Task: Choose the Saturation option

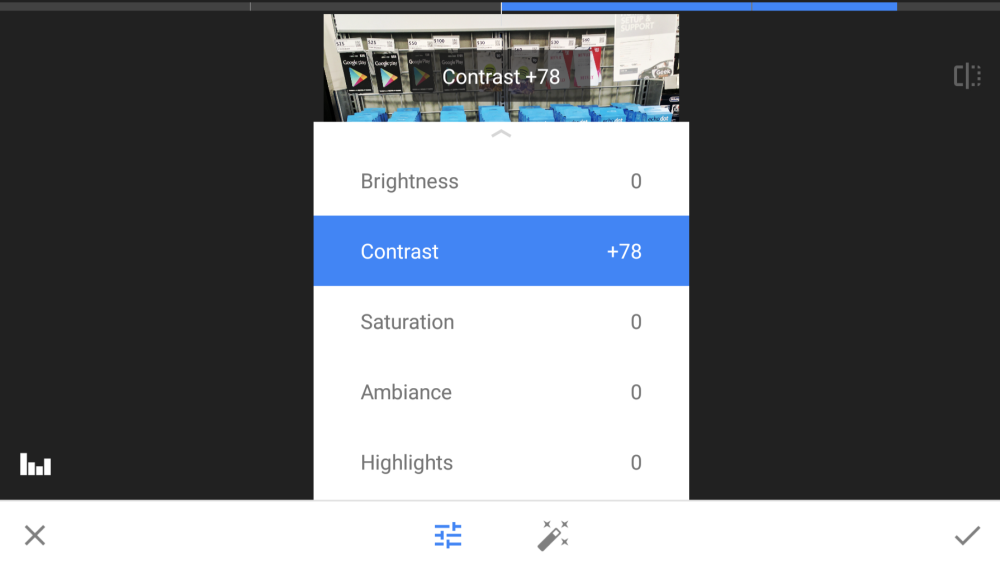Action: (x=500, y=322)
